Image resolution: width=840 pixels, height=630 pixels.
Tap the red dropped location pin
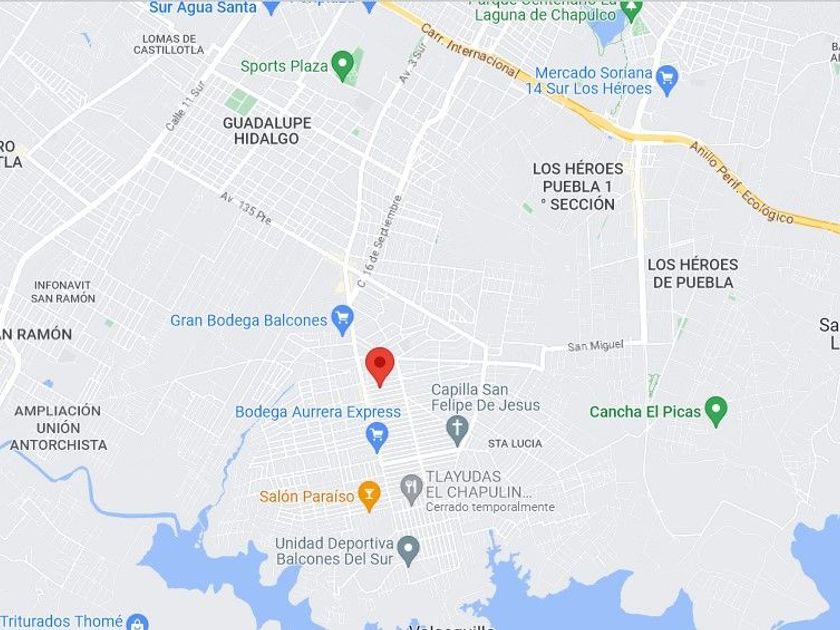point(379,367)
